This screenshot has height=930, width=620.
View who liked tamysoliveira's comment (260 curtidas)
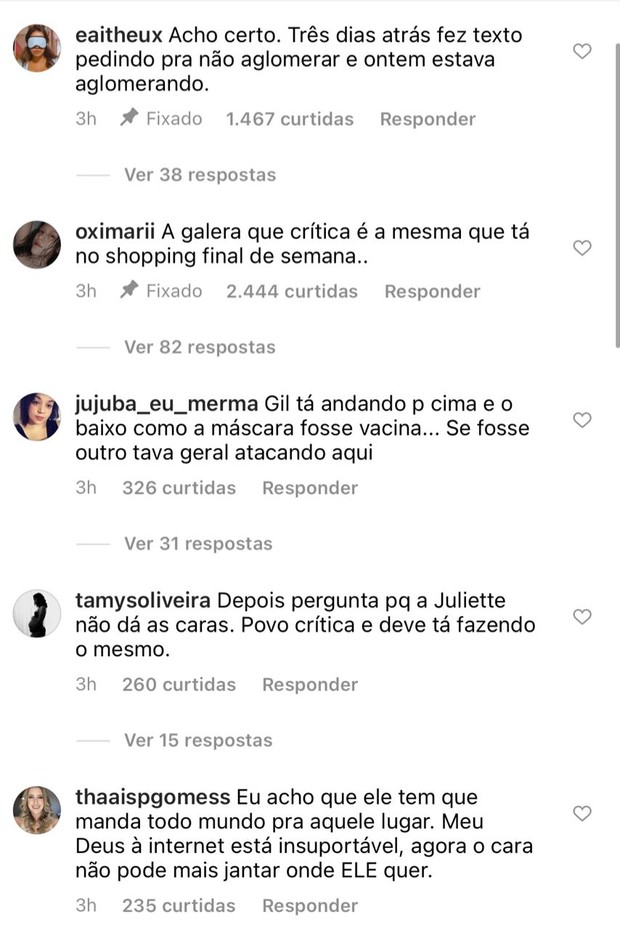pyautogui.click(x=179, y=685)
